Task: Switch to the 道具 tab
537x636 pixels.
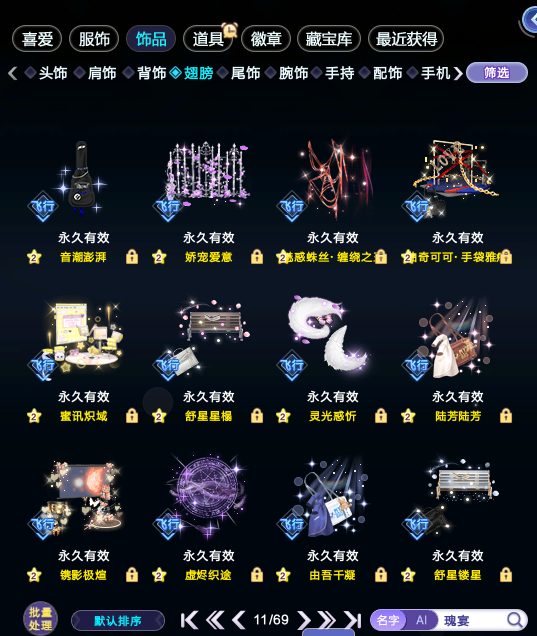Action: point(208,39)
